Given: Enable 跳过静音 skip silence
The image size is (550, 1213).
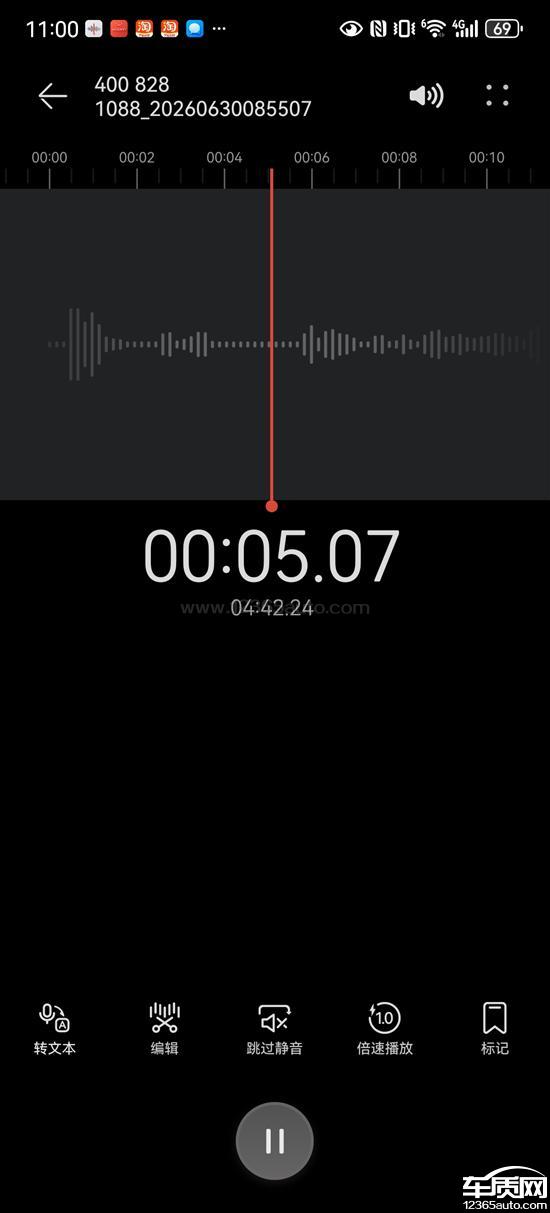Looking at the screenshot, I should click(275, 1029).
